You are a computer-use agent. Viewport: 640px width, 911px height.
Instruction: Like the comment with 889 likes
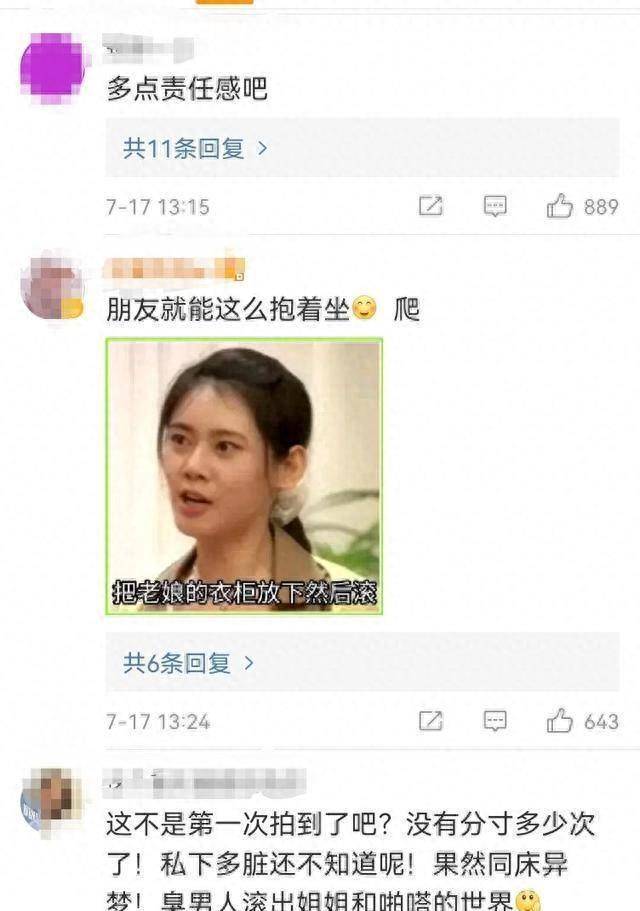point(560,207)
